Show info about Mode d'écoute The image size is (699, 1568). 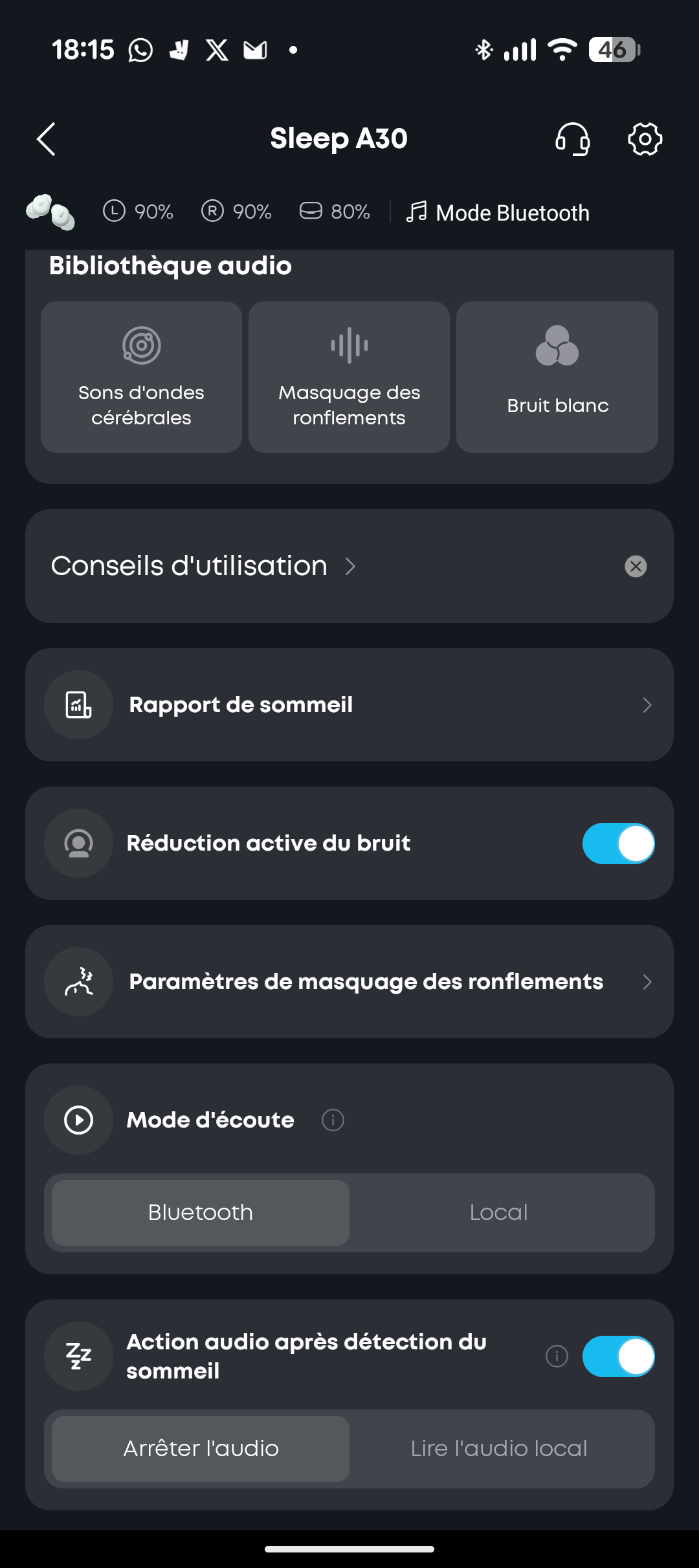[x=333, y=1120]
